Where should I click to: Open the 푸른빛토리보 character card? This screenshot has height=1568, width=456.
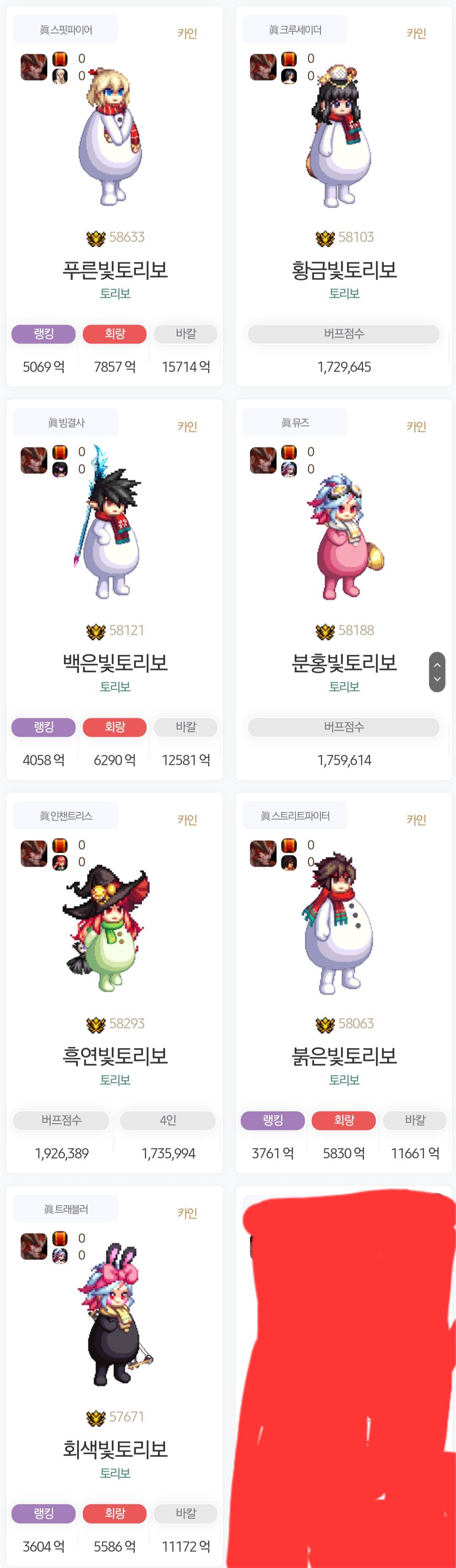[115, 269]
